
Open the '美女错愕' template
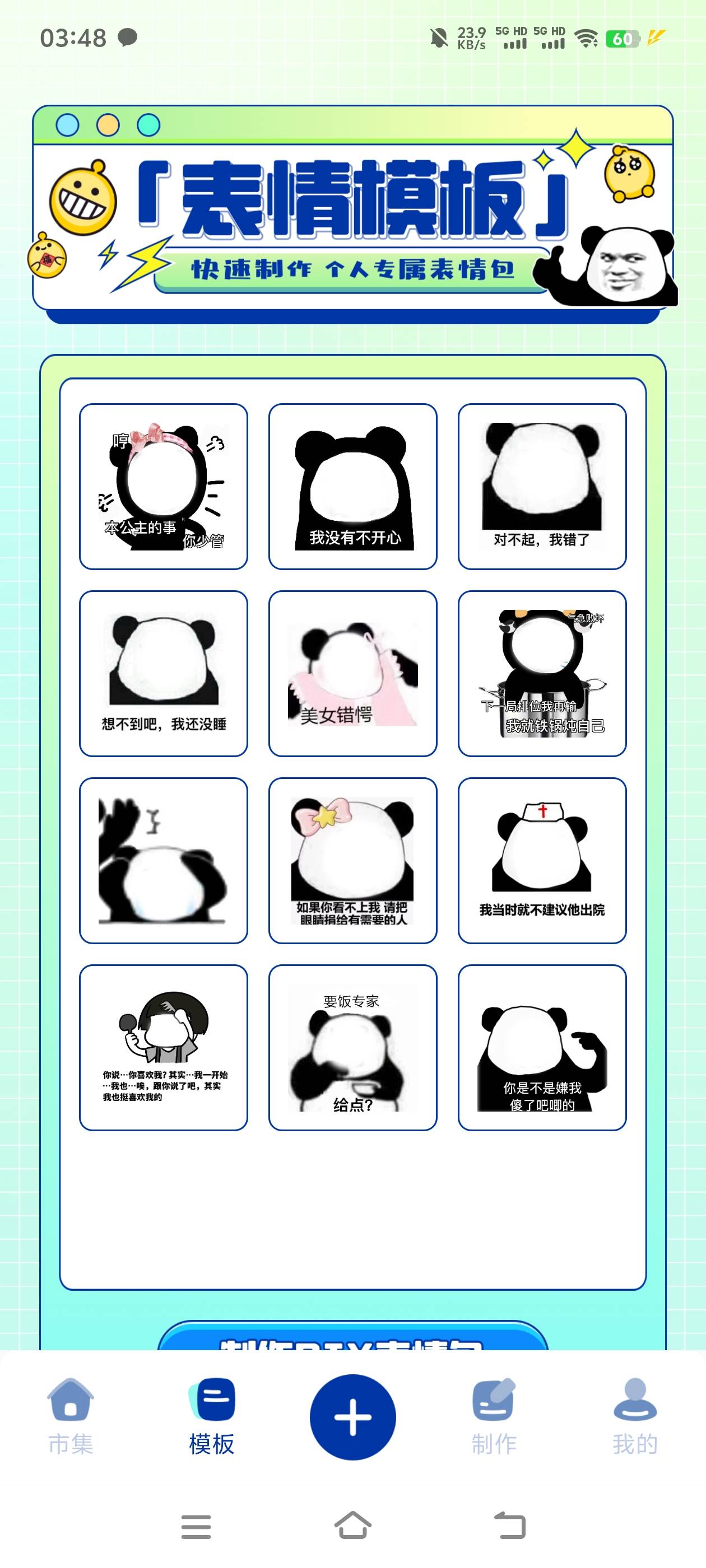pyautogui.click(x=352, y=673)
